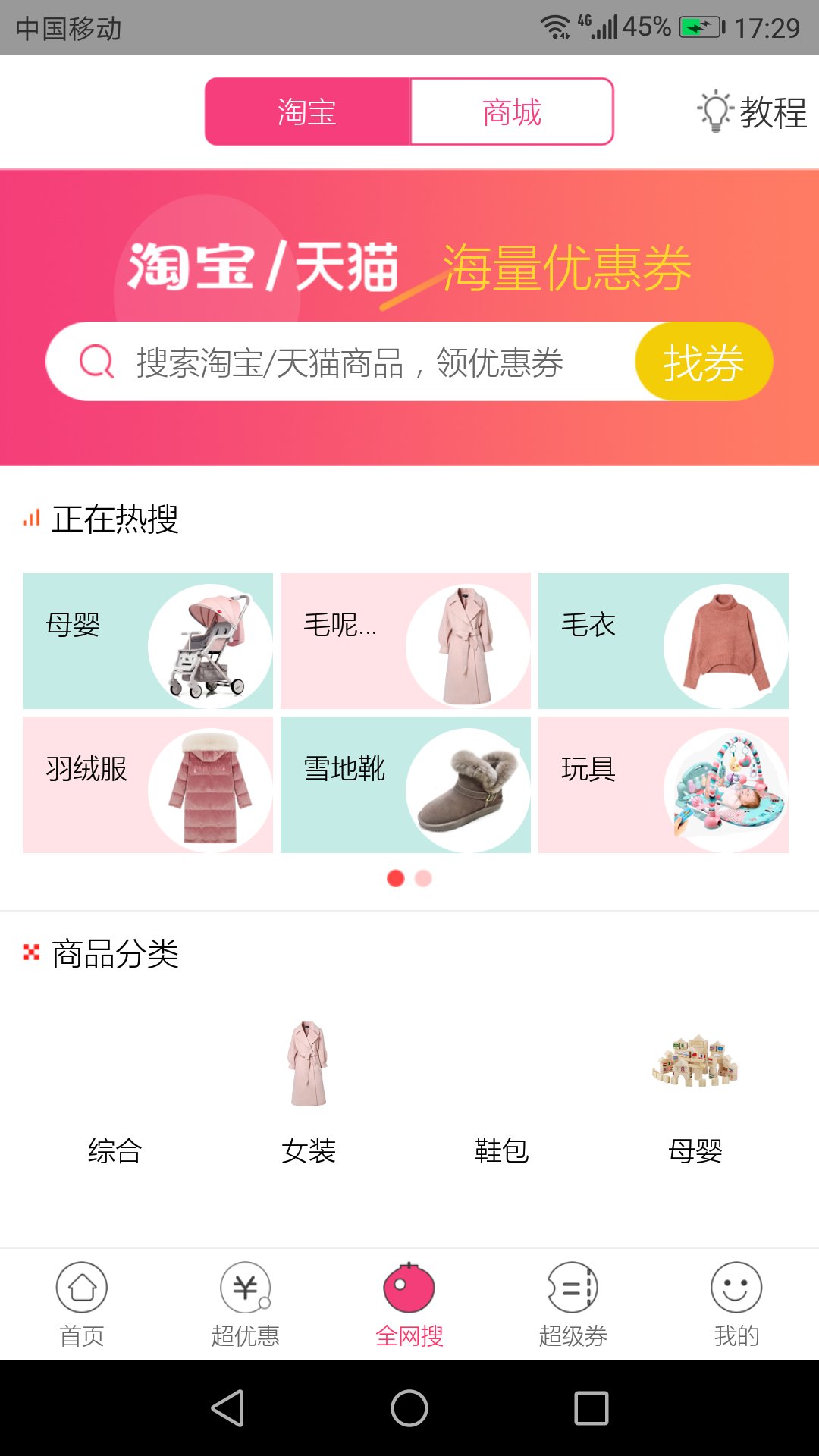
Task: Open the 超级券 tab
Action: pos(573,1304)
